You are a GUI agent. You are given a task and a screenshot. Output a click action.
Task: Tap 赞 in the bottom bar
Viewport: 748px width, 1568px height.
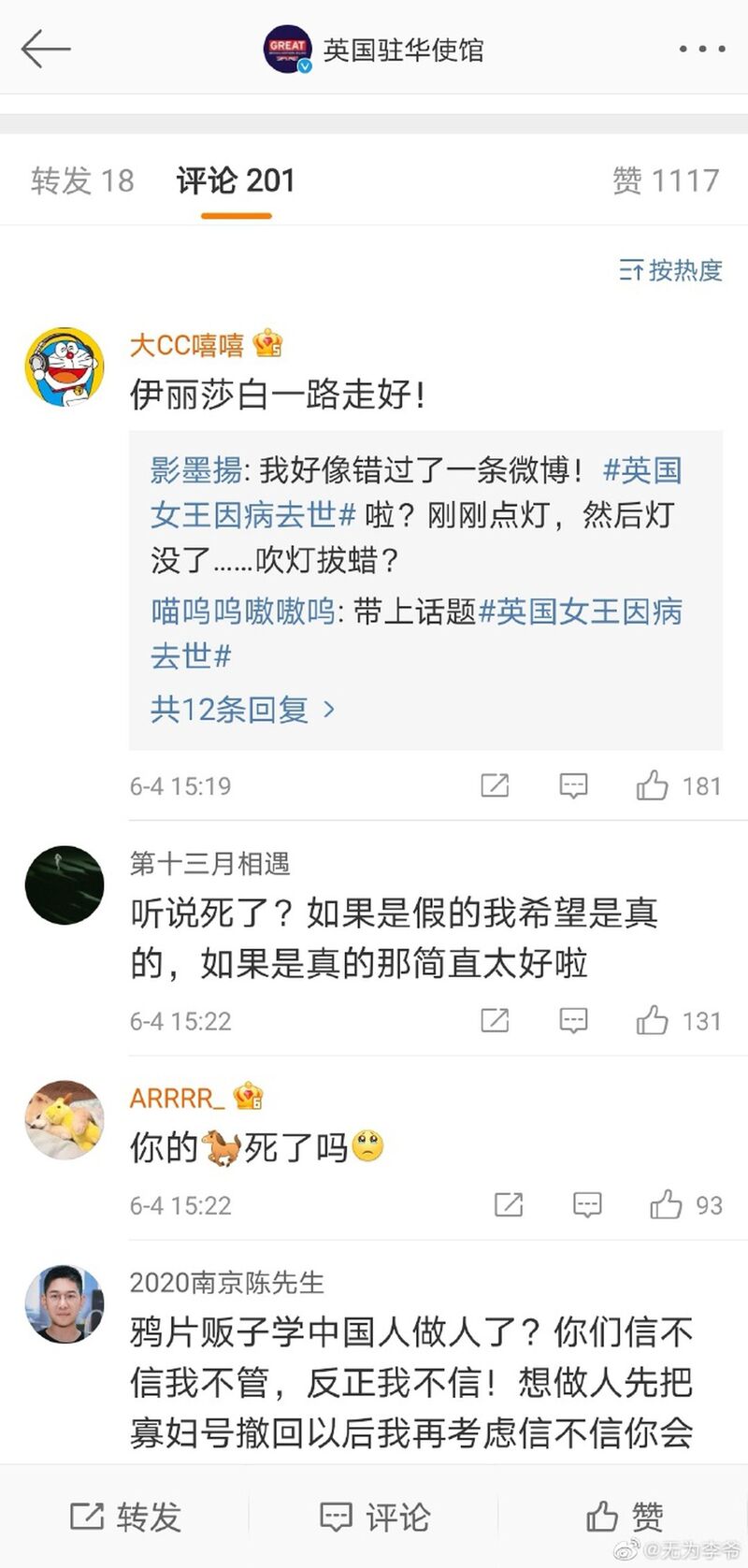tap(625, 1517)
